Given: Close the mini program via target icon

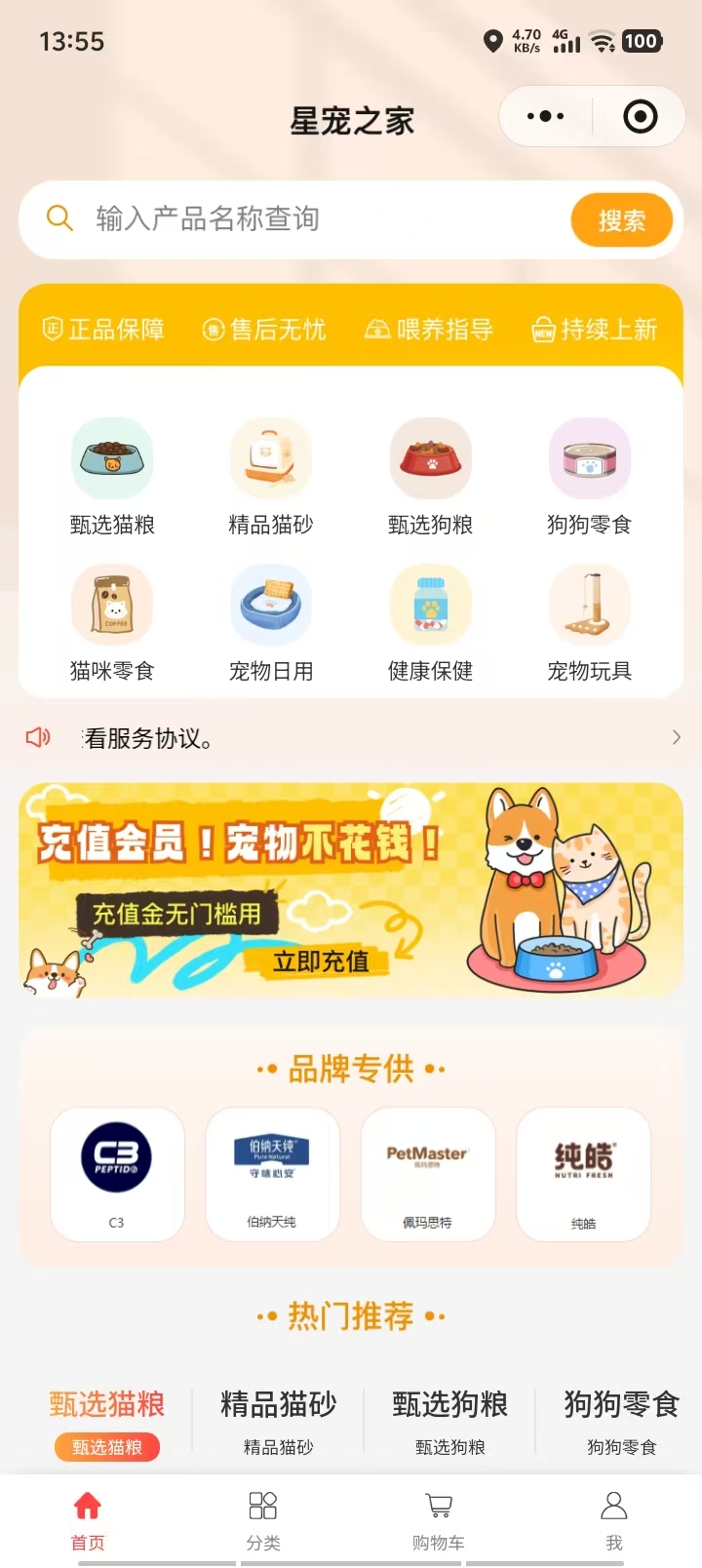Looking at the screenshot, I should pos(640,117).
